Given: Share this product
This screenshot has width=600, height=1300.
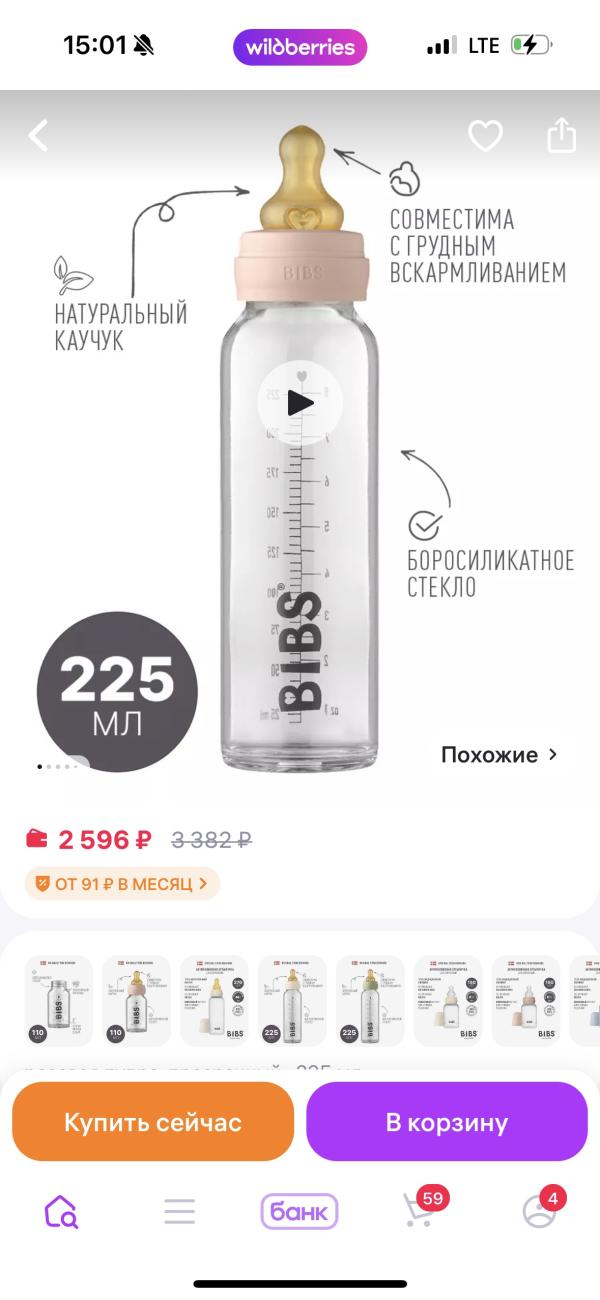Looking at the screenshot, I should pyautogui.click(x=562, y=136).
